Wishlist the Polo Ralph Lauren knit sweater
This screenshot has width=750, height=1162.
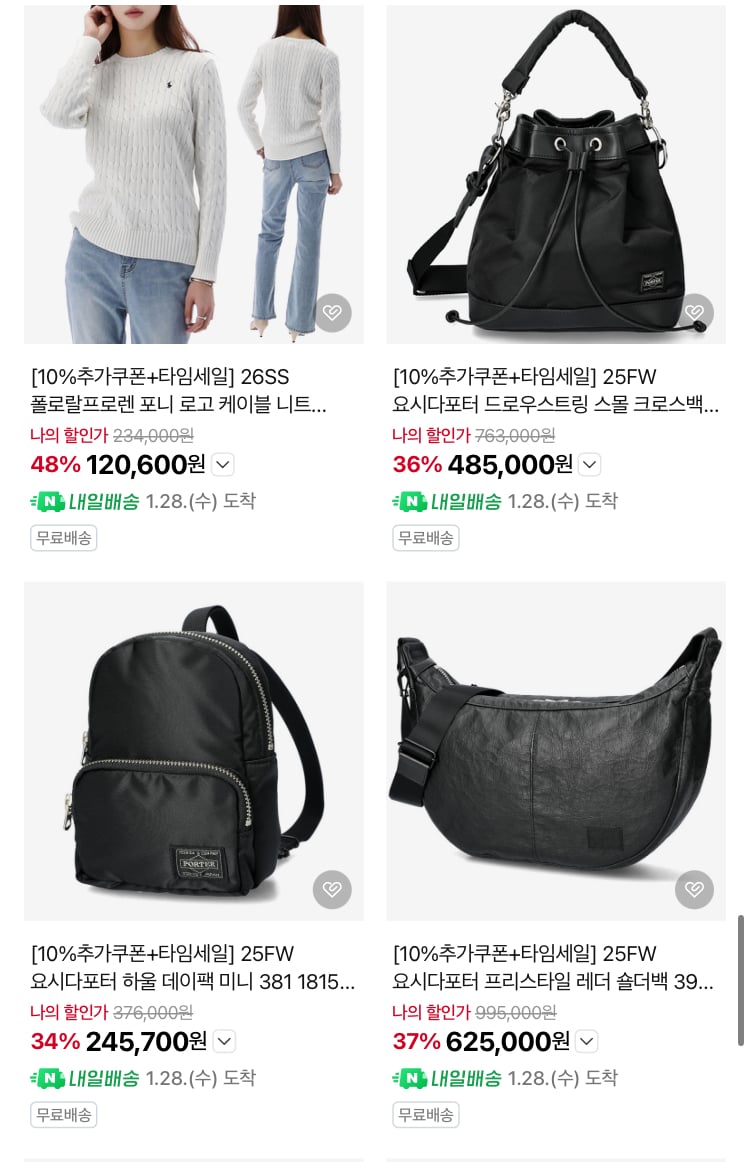(x=332, y=312)
